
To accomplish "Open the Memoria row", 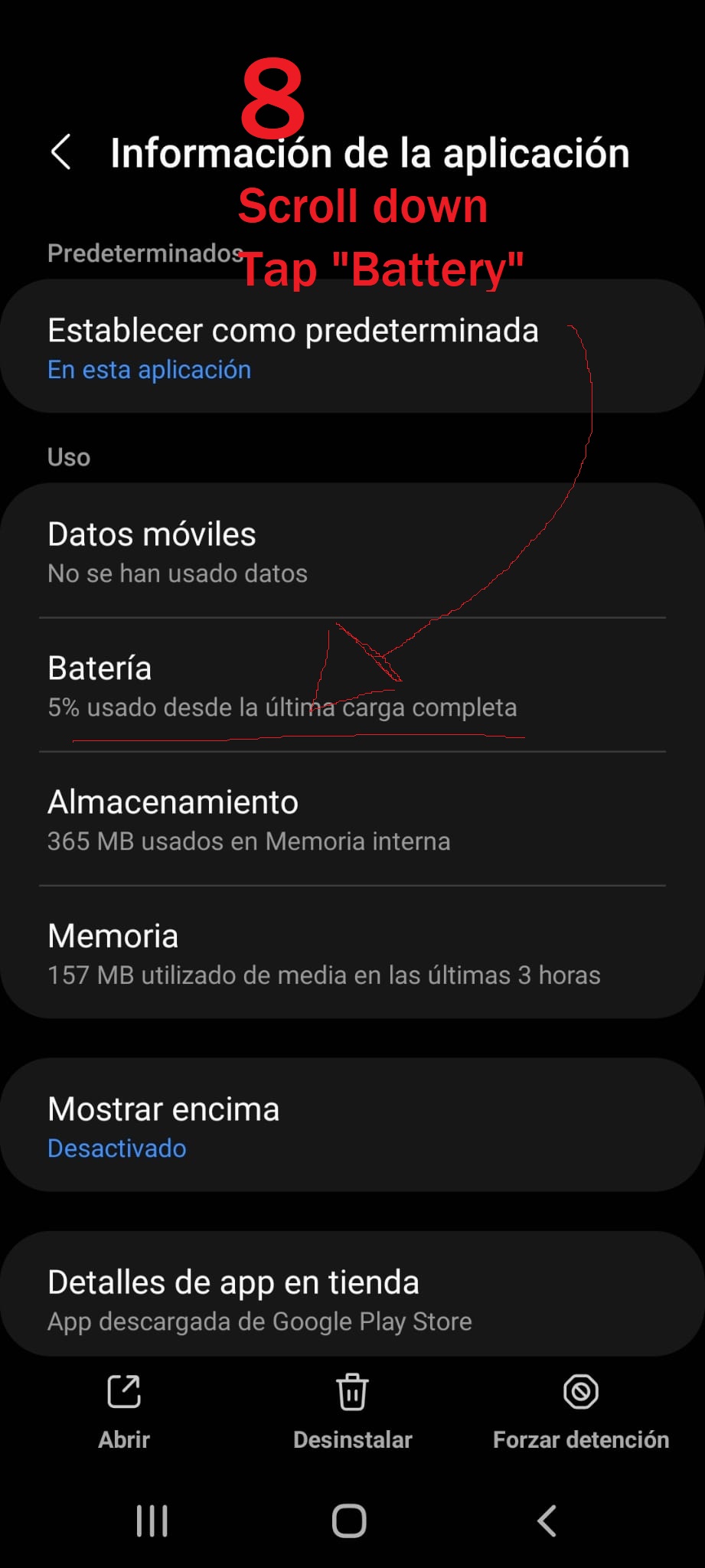I will coord(352,953).
